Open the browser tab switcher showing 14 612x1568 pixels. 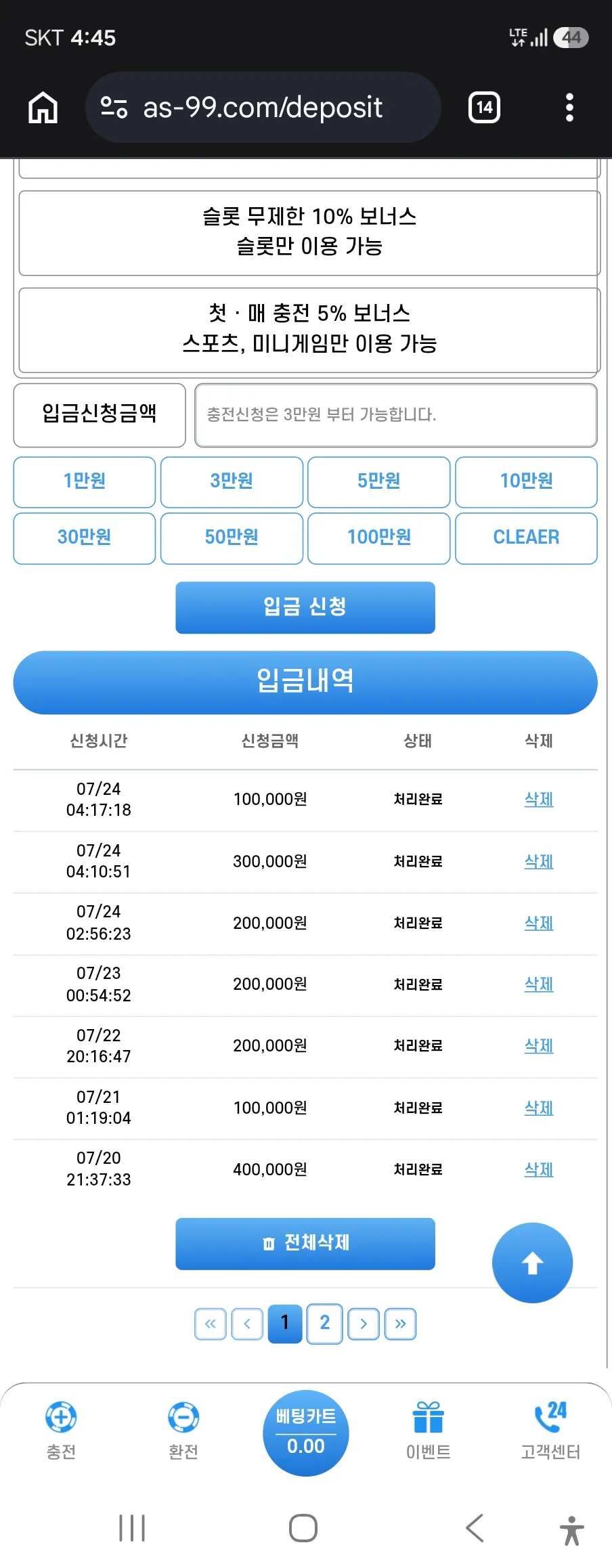point(484,107)
